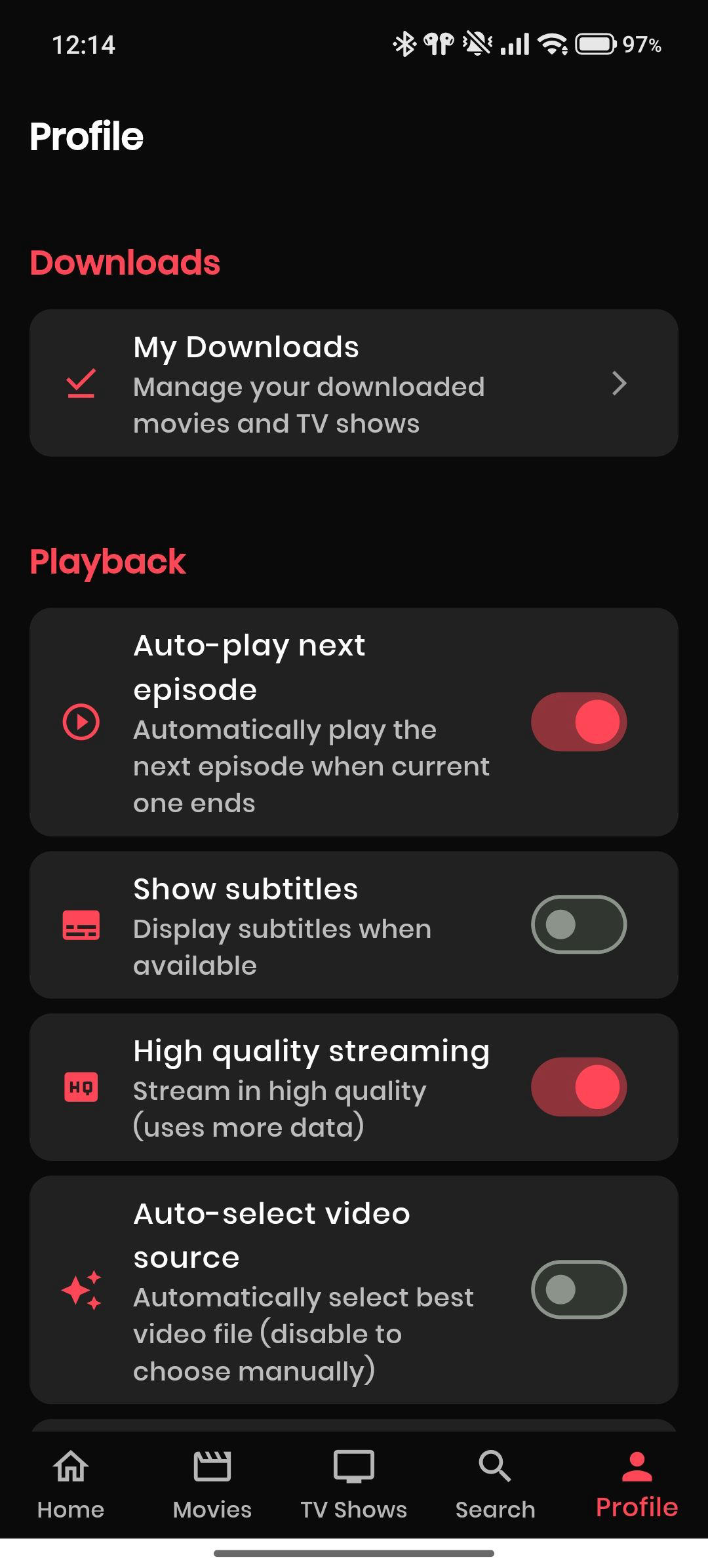708x1568 pixels.
Task: Enable Auto-select video source
Action: [578, 1289]
